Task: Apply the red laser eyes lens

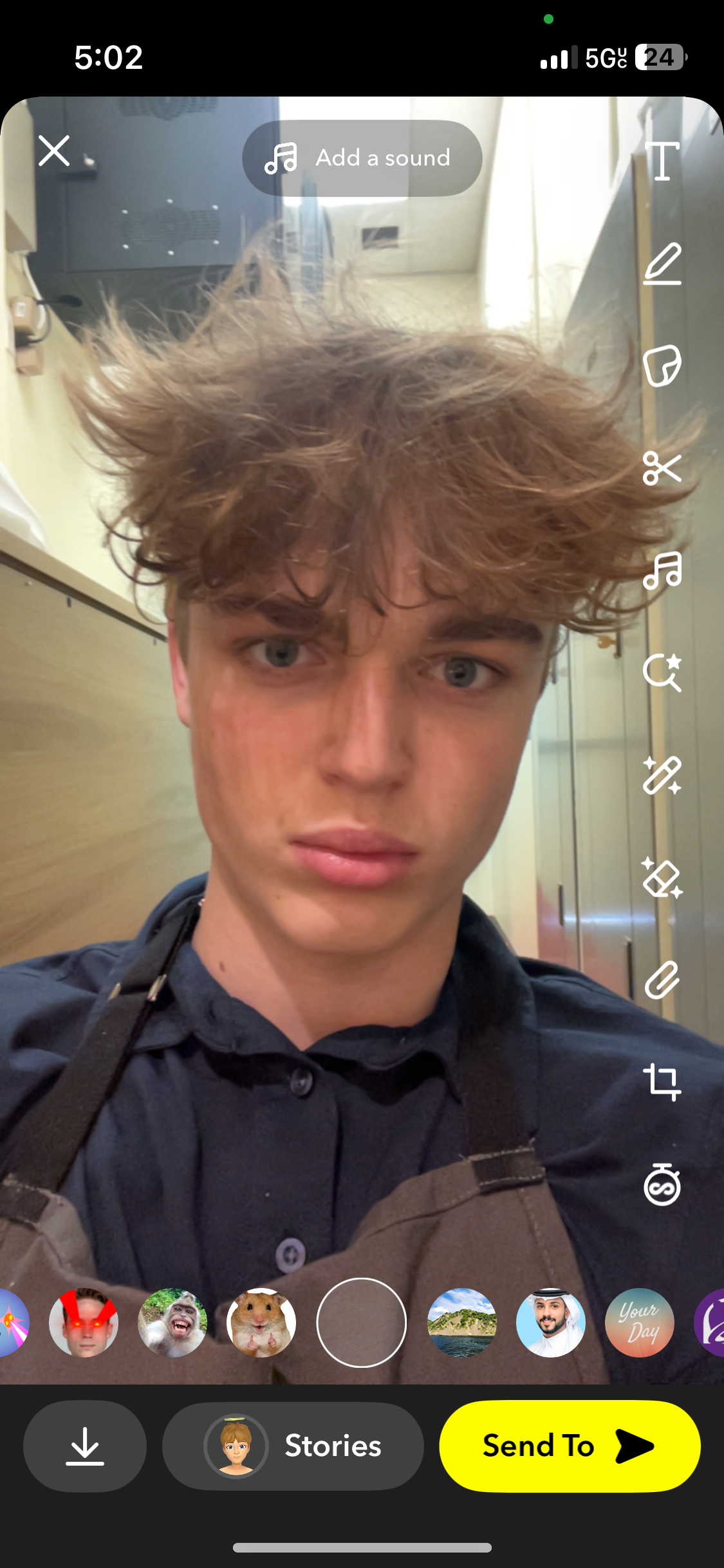Action: pyautogui.click(x=84, y=1322)
